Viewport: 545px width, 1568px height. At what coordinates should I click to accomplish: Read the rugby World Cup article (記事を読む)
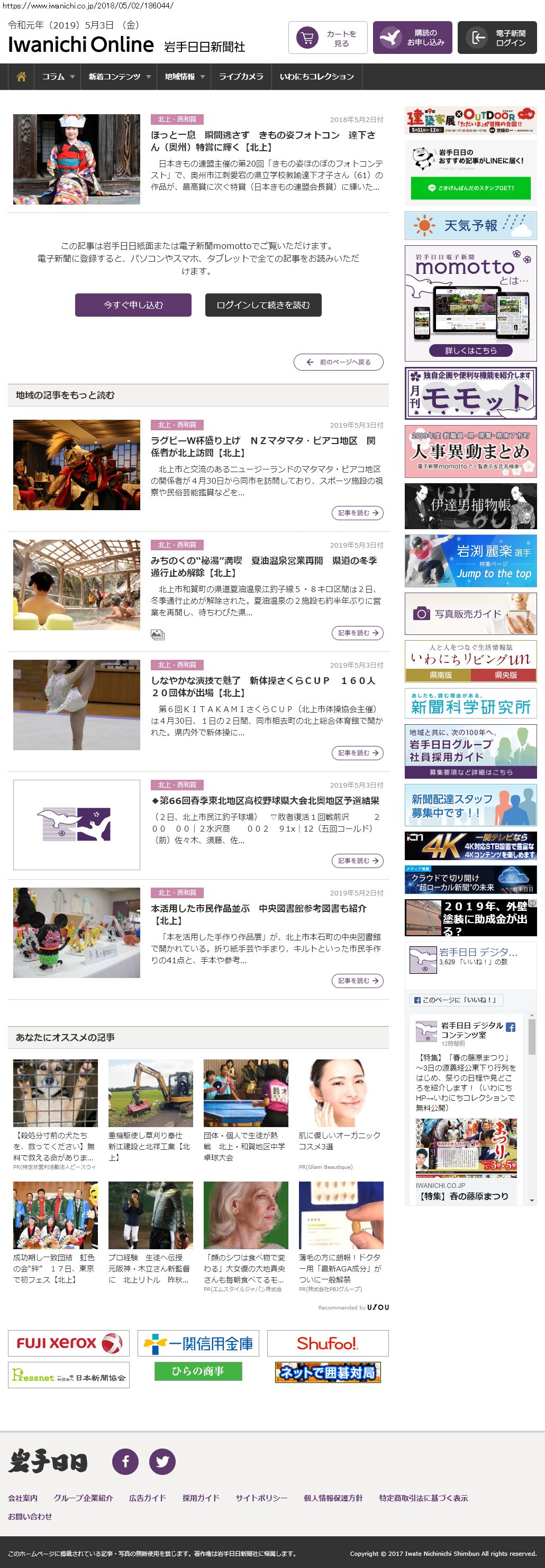pyautogui.click(x=358, y=513)
